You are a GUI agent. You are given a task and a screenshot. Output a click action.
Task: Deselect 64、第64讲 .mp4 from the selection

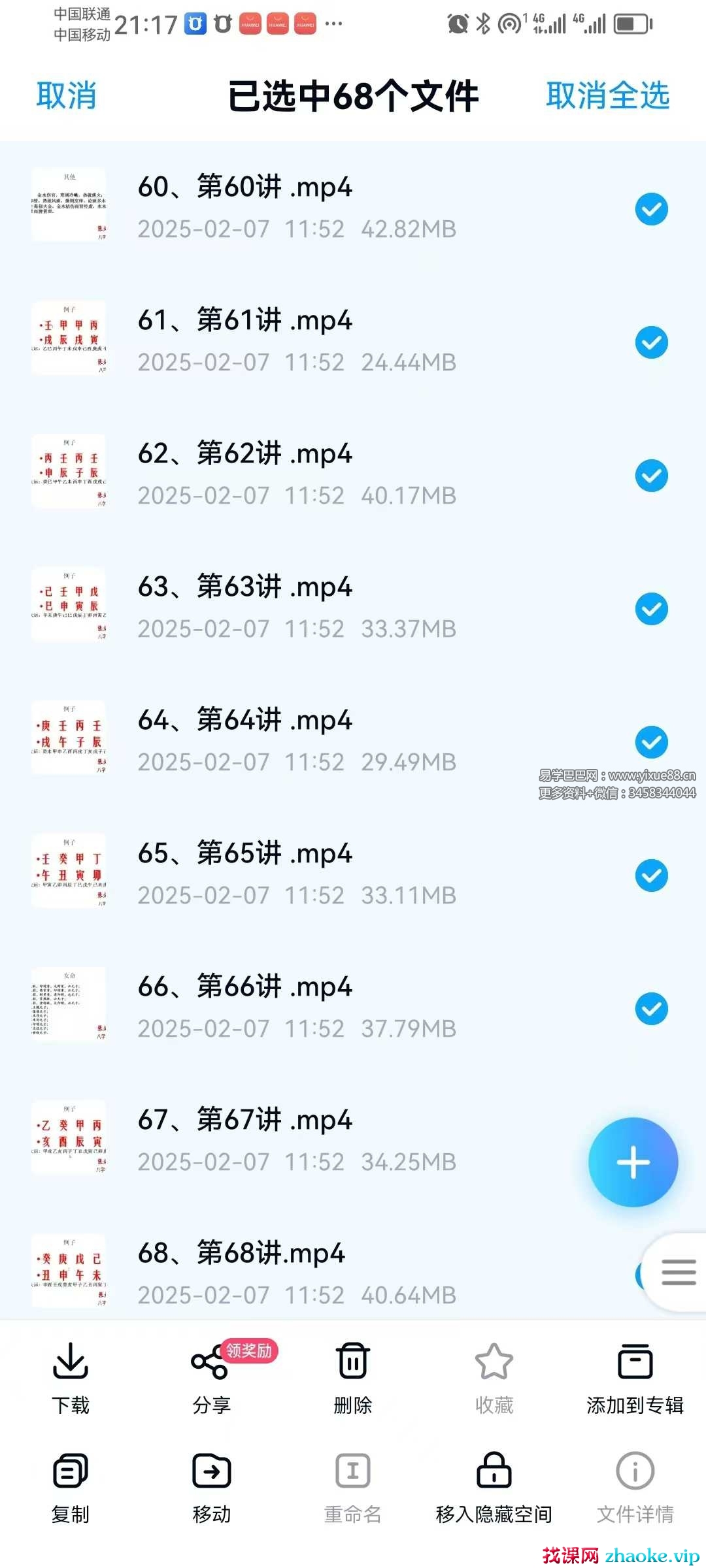pyautogui.click(x=651, y=742)
